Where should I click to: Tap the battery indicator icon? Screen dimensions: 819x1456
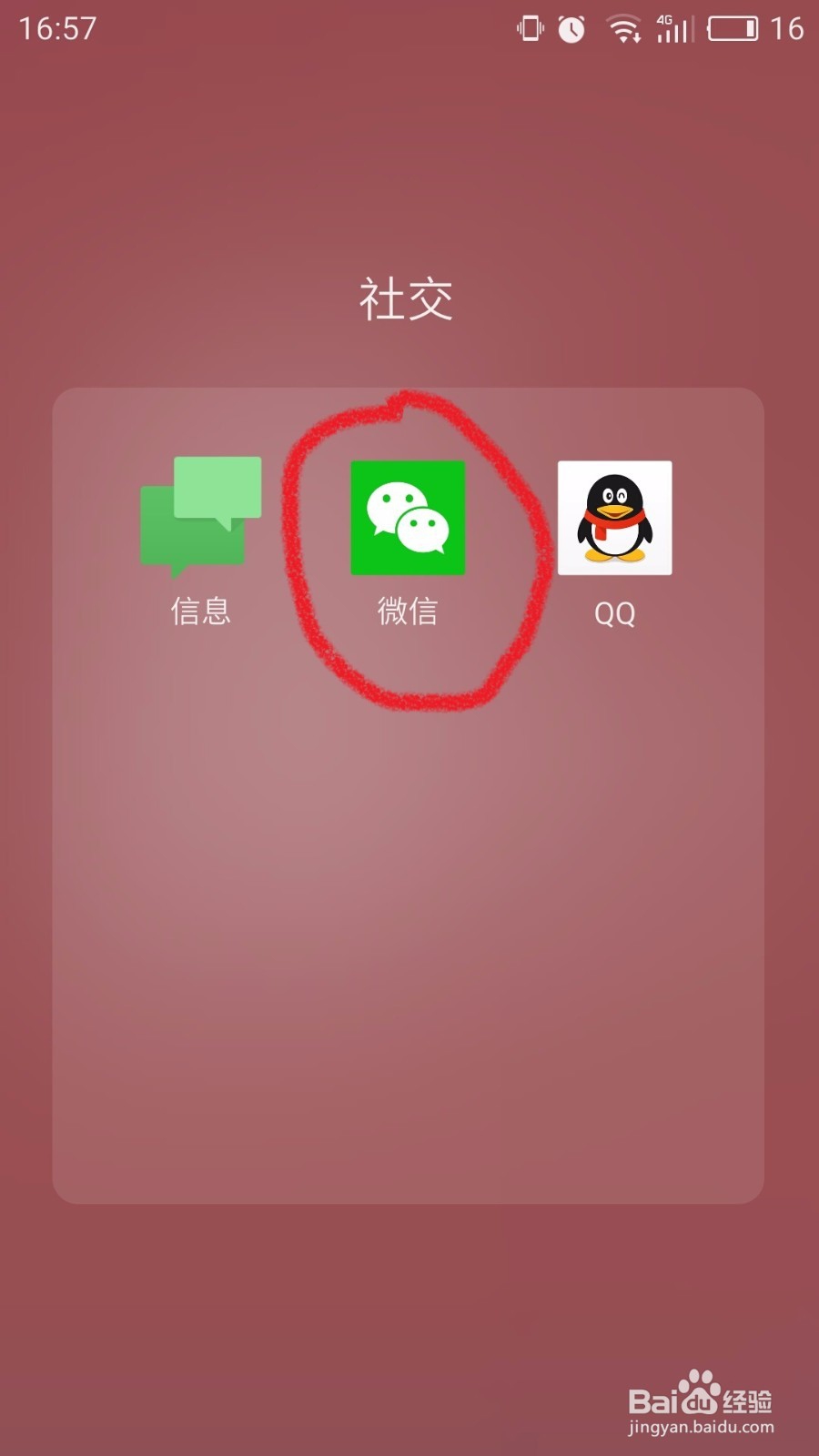point(733,27)
